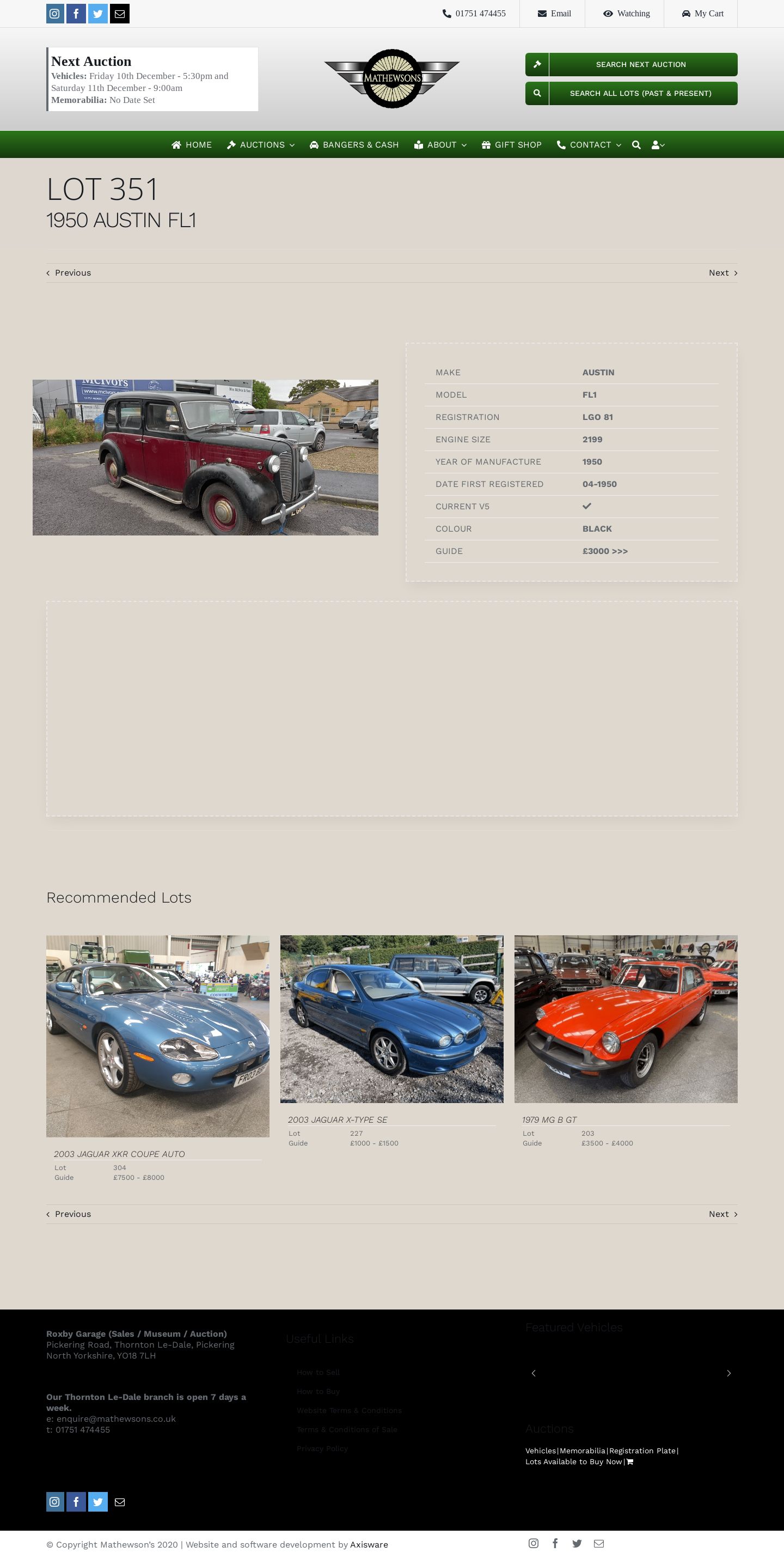Open Bangers & Cash page
The height and width of the screenshot is (1559, 784).
[354, 145]
